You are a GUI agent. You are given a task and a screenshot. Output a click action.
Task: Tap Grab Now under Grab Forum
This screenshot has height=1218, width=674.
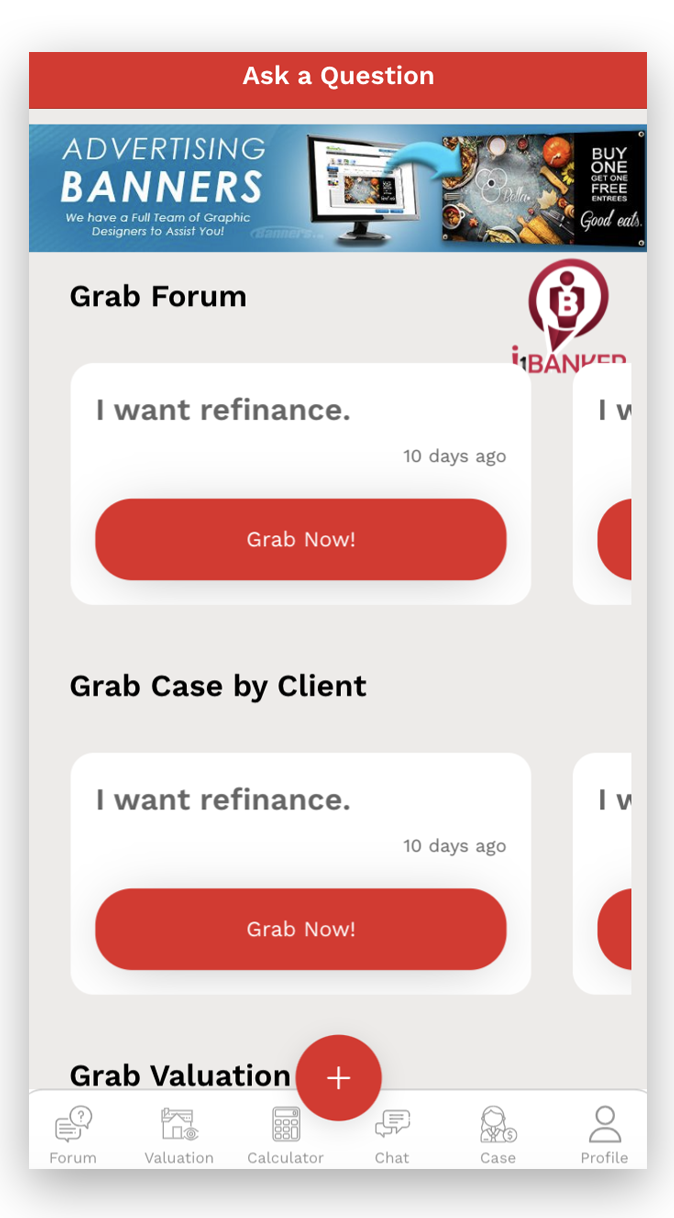tap(300, 539)
